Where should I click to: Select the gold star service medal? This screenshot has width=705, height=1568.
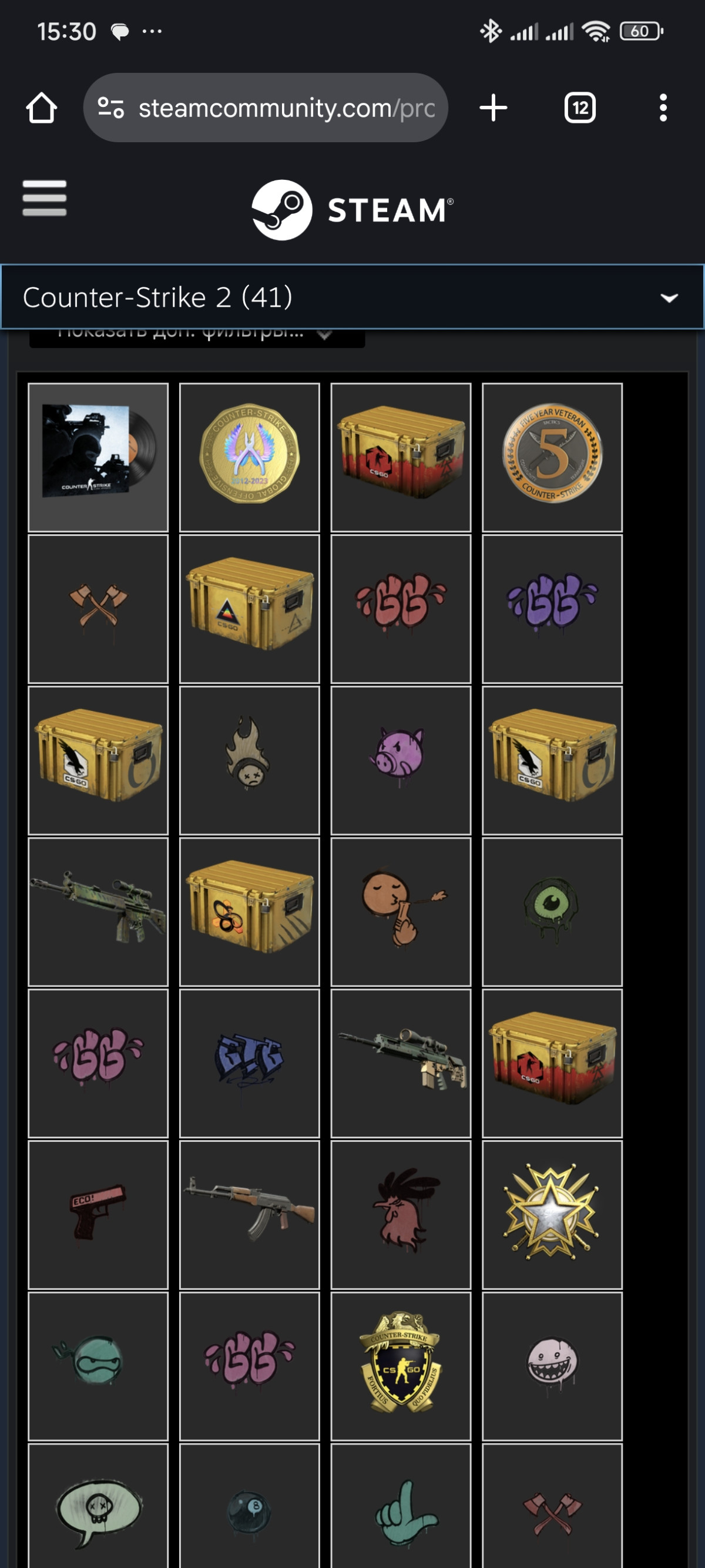pyautogui.click(x=552, y=1215)
